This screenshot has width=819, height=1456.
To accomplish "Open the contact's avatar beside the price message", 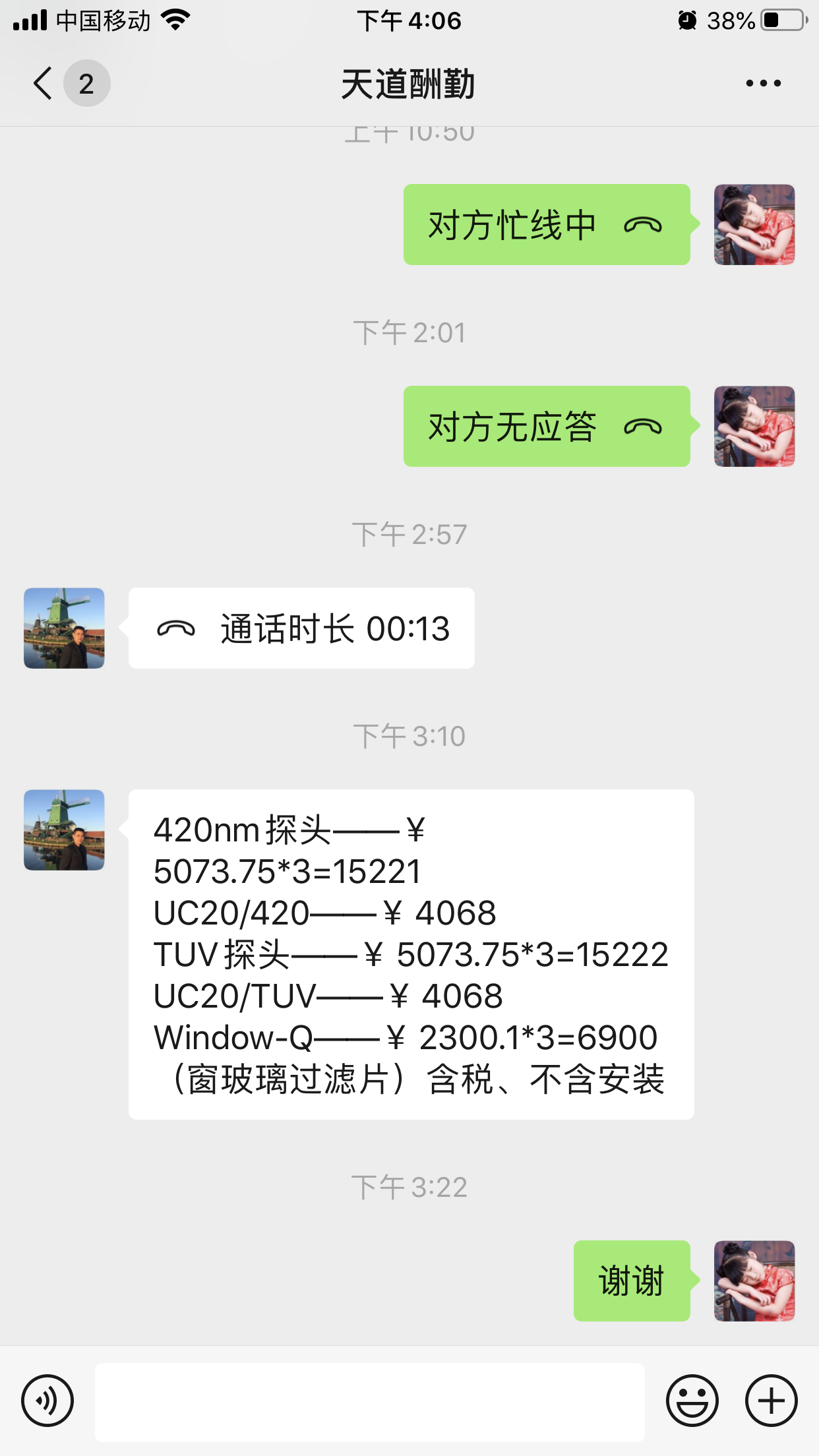I will [x=64, y=830].
